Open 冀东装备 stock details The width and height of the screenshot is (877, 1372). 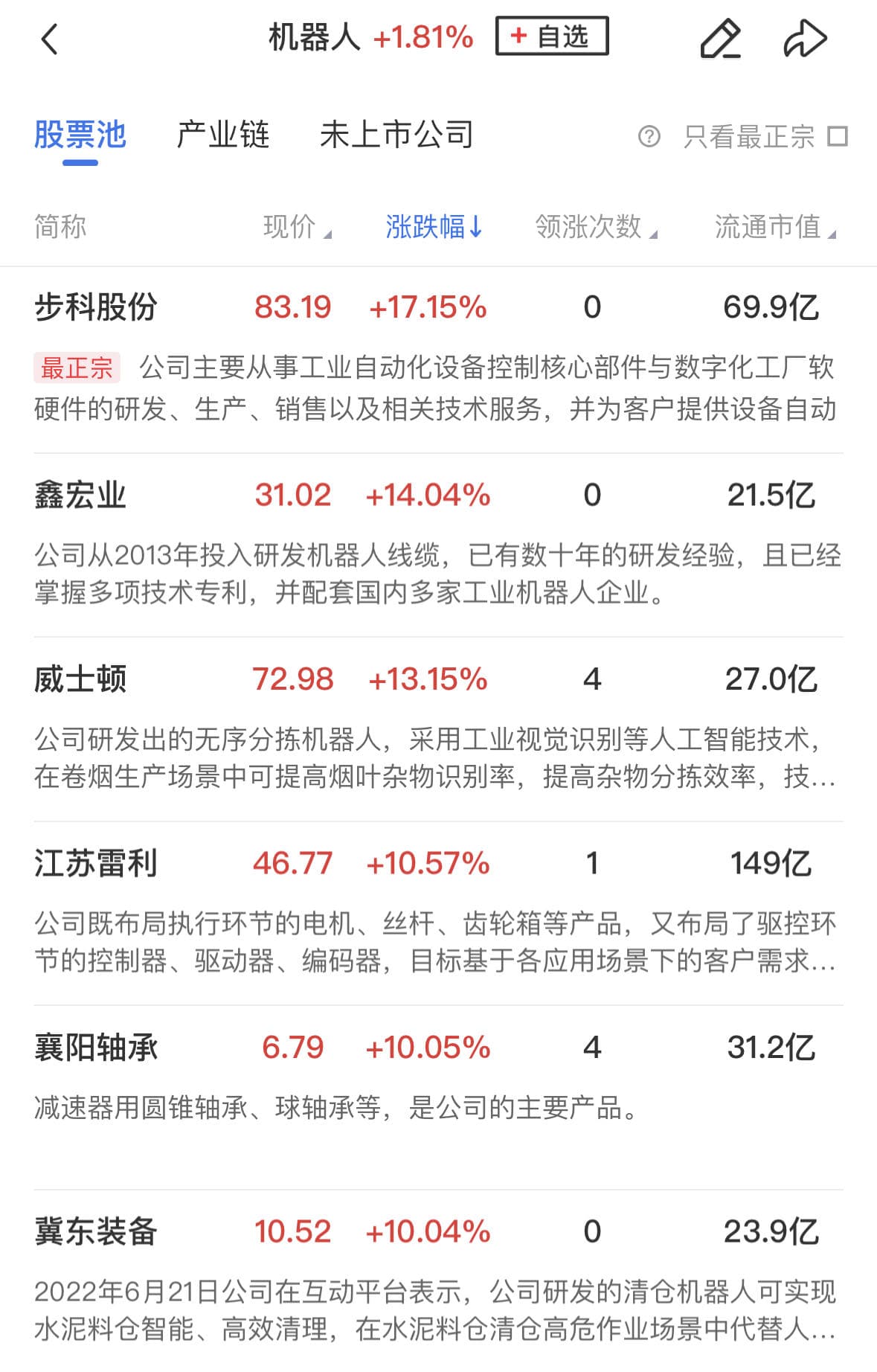pyautogui.click(x=96, y=1231)
